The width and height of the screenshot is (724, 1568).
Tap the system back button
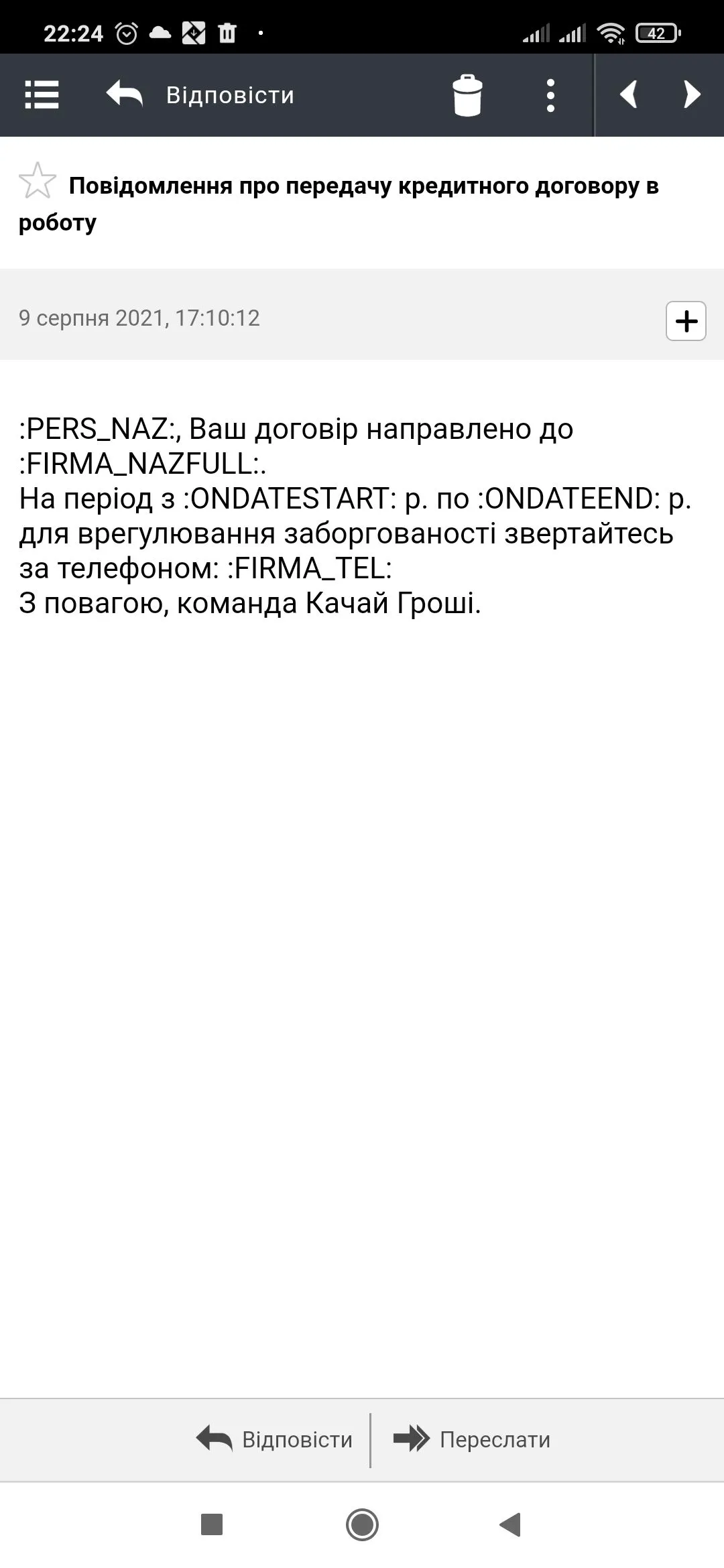coord(510,1524)
